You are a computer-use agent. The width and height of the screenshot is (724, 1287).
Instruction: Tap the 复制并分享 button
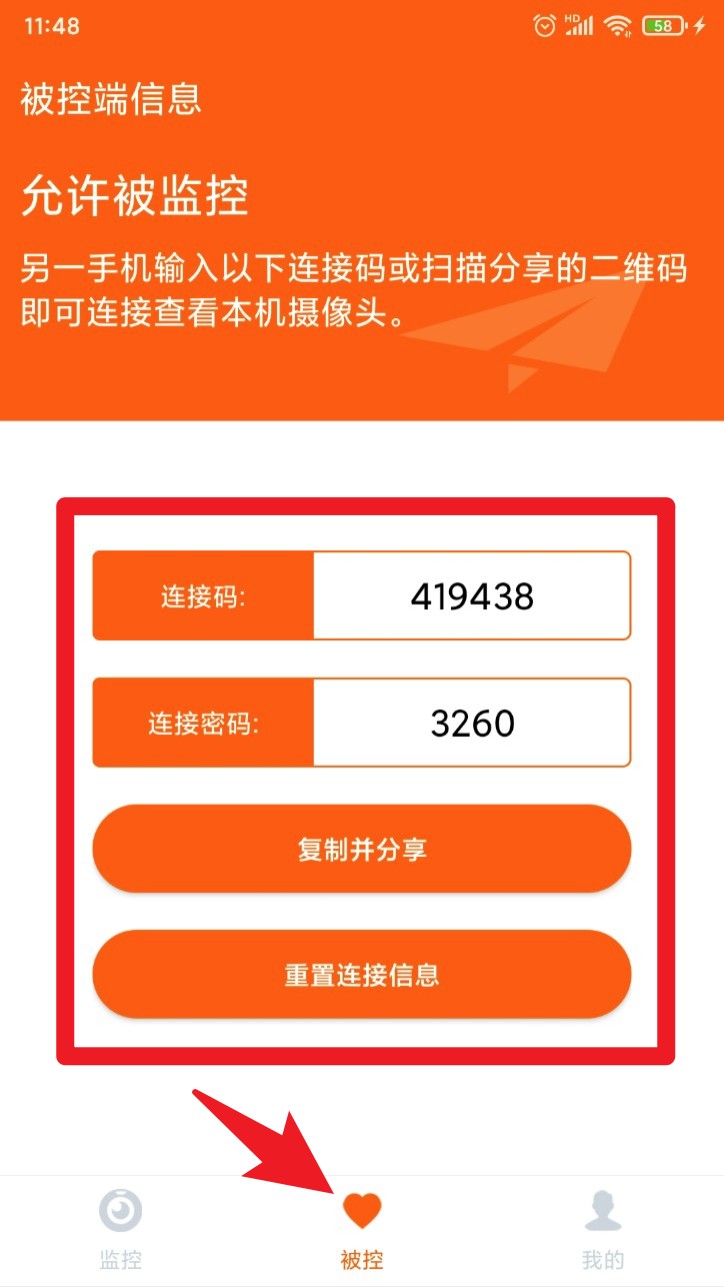(x=362, y=849)
